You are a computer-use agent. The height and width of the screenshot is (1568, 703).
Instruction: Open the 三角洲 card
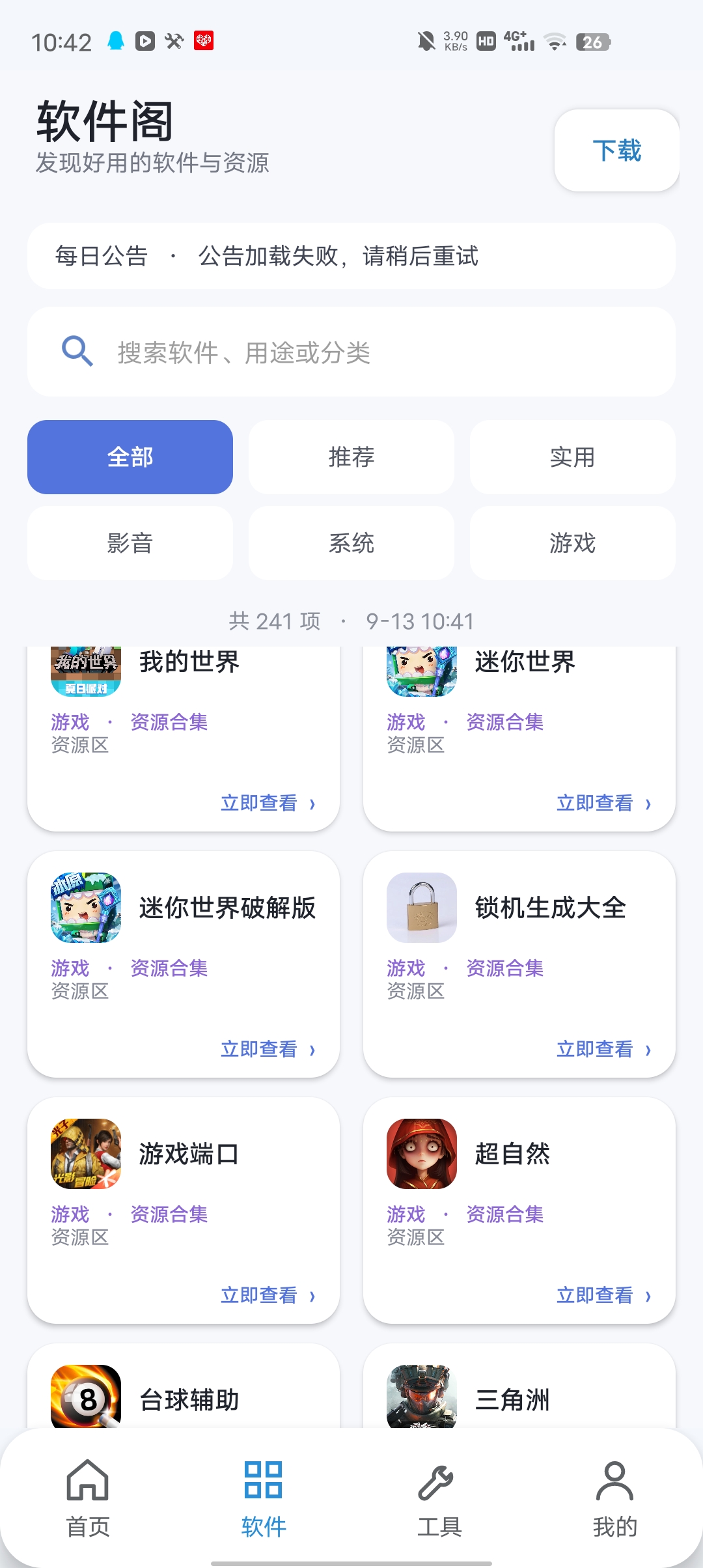[519, 1387]
